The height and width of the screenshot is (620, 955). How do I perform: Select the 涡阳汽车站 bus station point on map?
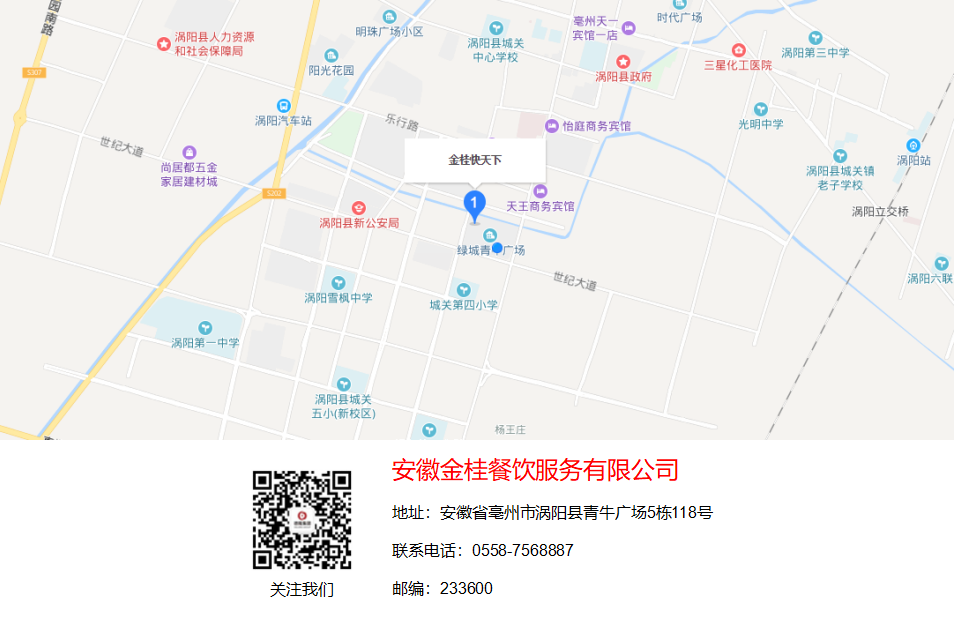tap(284, 106)
